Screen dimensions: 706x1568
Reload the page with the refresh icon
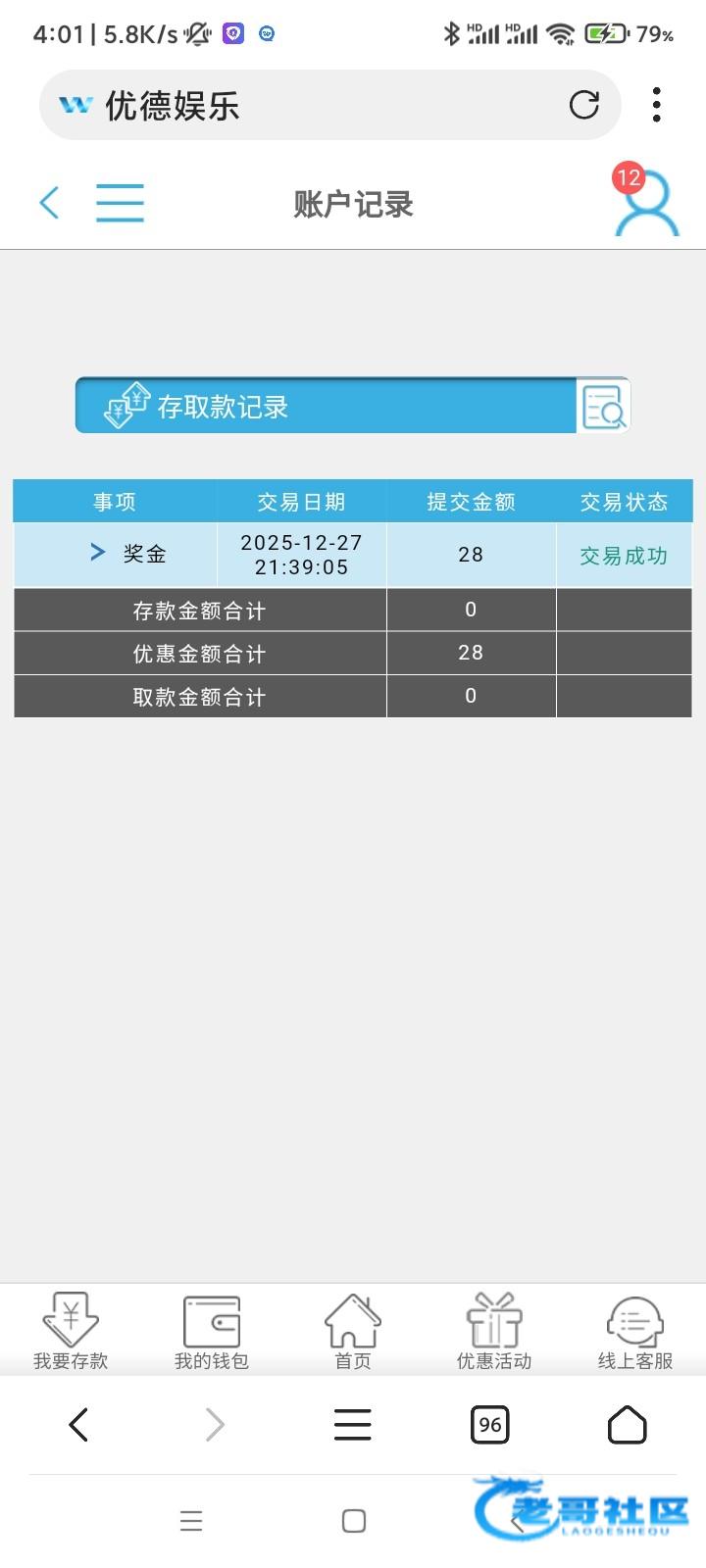[x=584, y=105]
